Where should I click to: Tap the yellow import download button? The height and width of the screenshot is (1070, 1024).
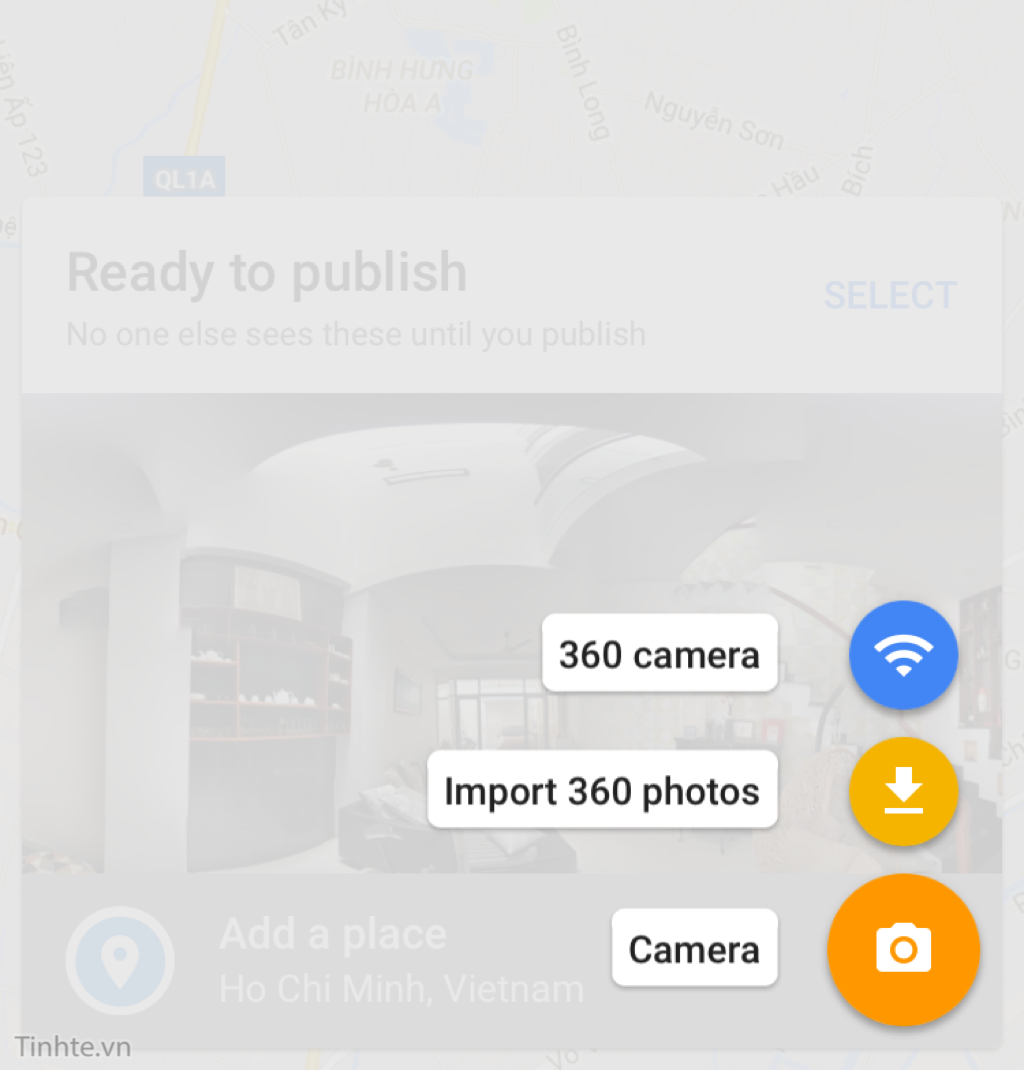(x=903, y=792)
